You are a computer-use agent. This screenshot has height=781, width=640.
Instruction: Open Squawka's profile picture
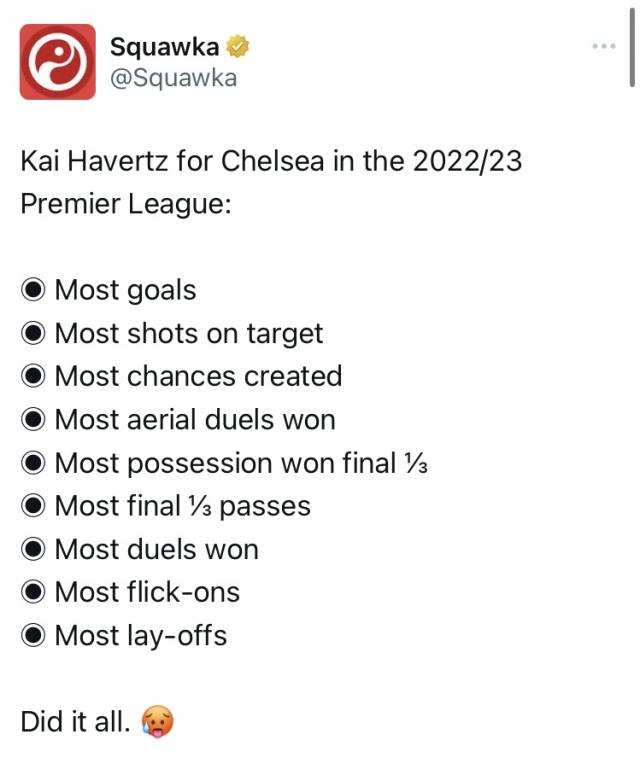tap(58, 62)
